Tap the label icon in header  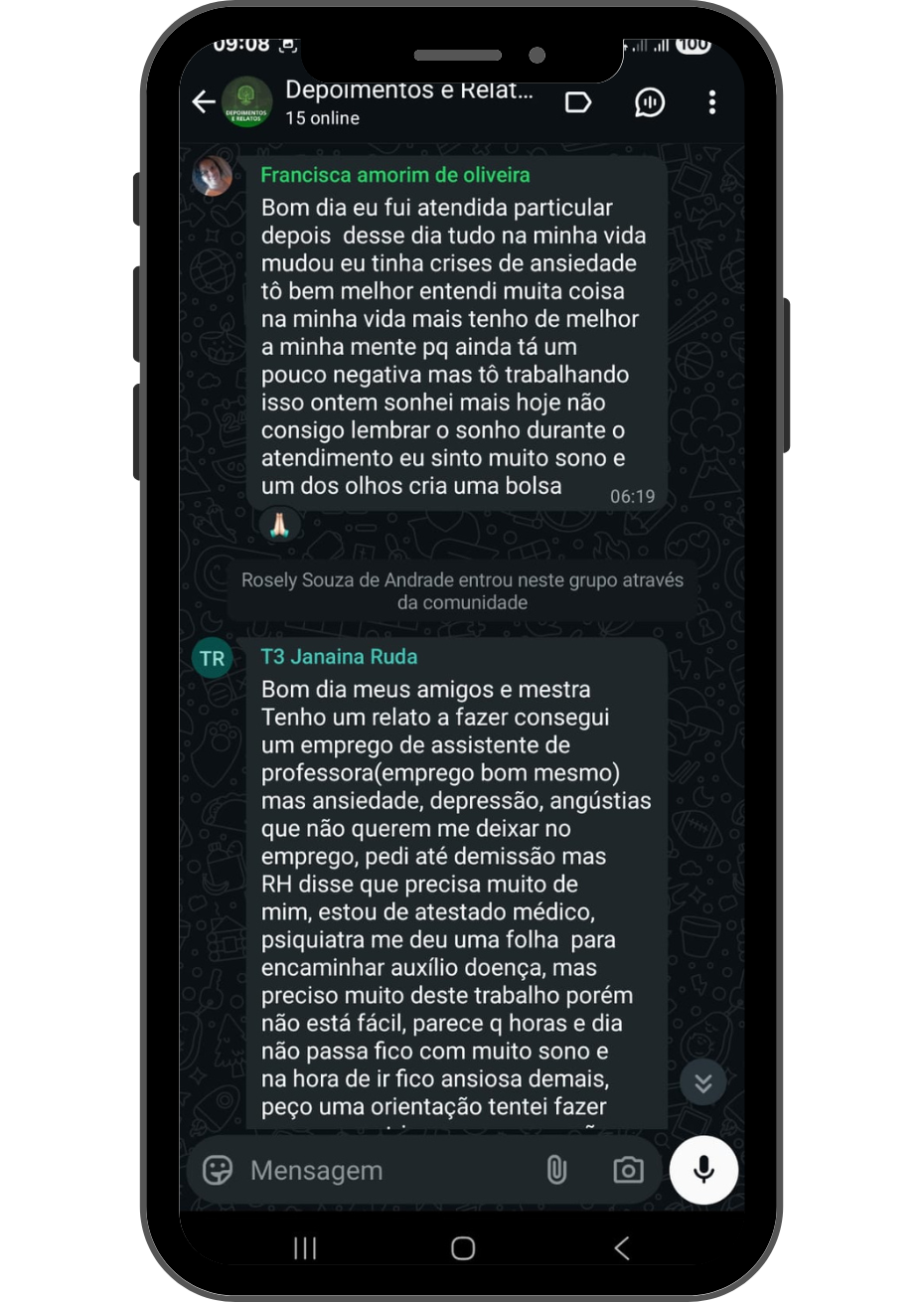pyautogui.click(x=578, y=102)
